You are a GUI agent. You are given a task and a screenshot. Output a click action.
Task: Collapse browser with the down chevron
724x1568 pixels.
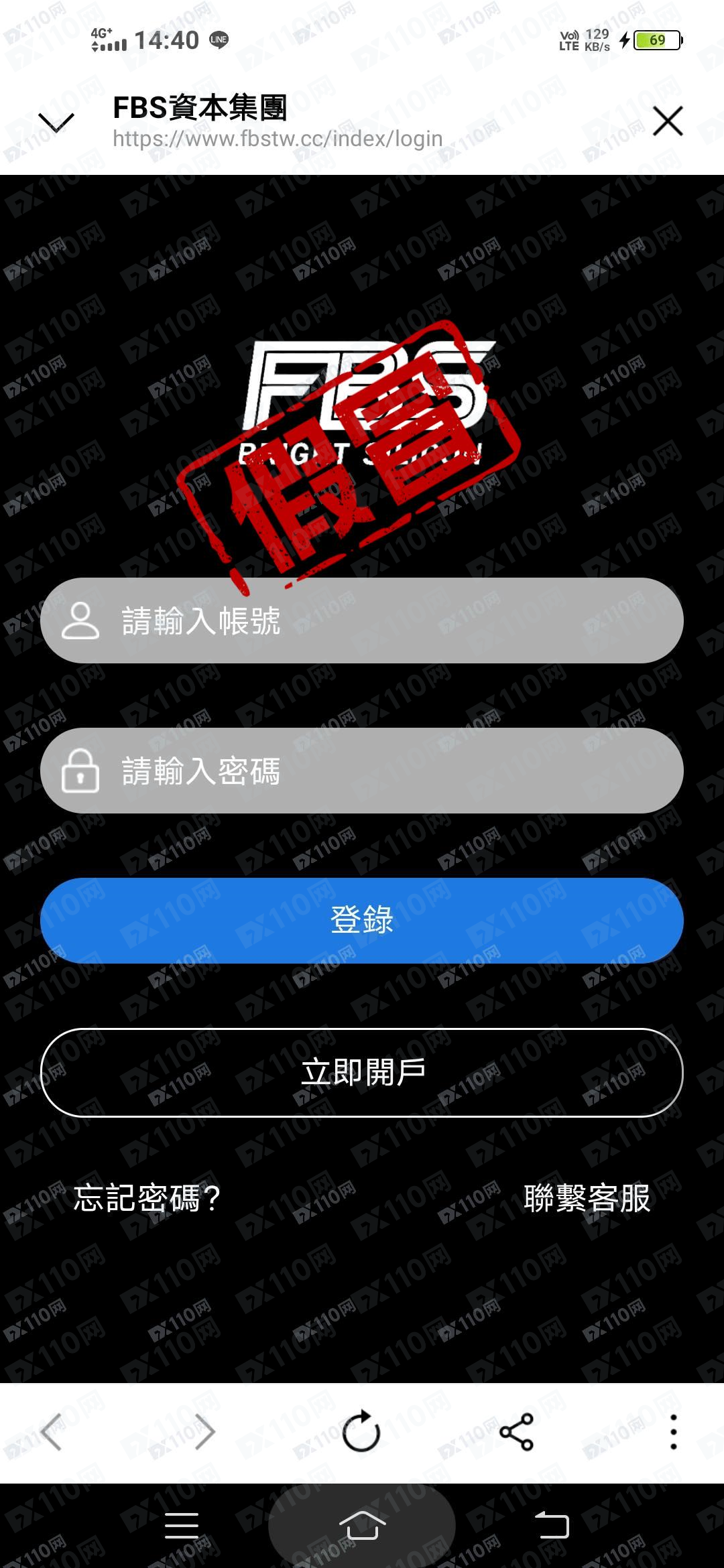56,123
